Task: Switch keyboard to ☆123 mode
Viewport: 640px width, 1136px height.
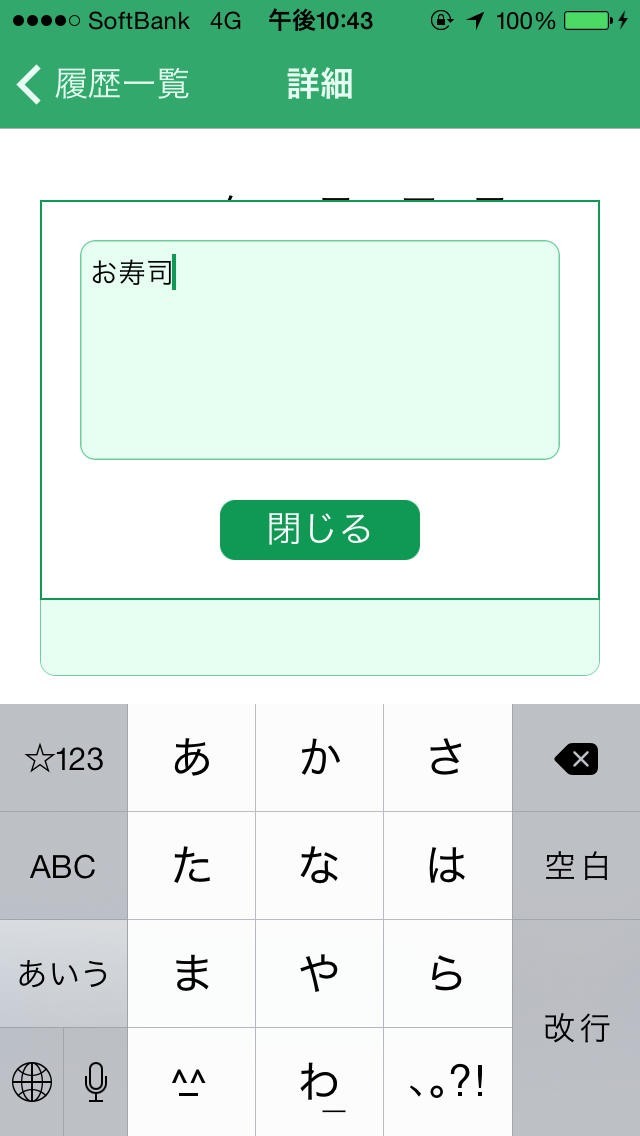Action: (64, 759)
